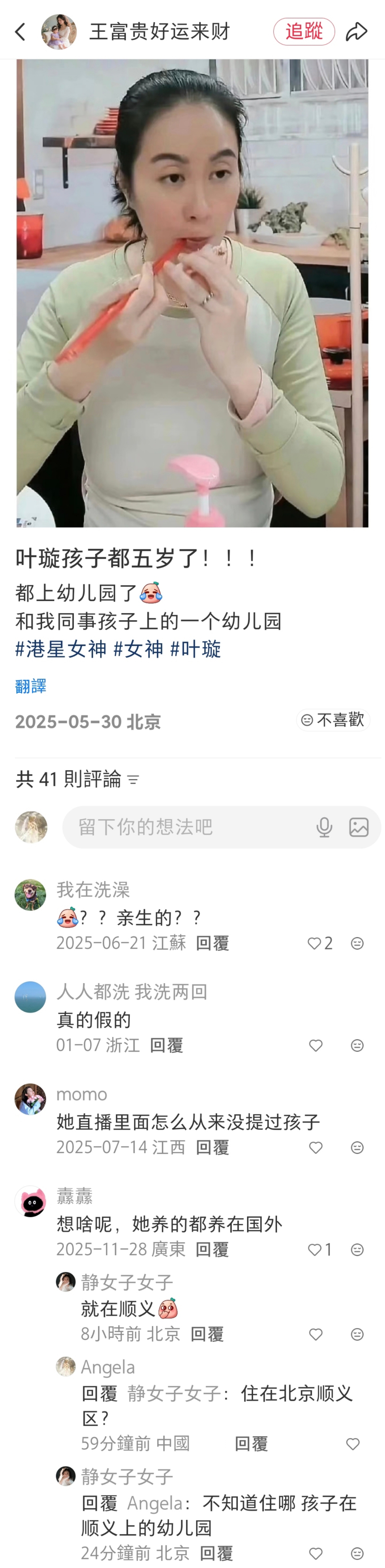Viewport: 385px width, 1568px height.
Task: Like 我在洗澡's comment
Action: point(314,944)
